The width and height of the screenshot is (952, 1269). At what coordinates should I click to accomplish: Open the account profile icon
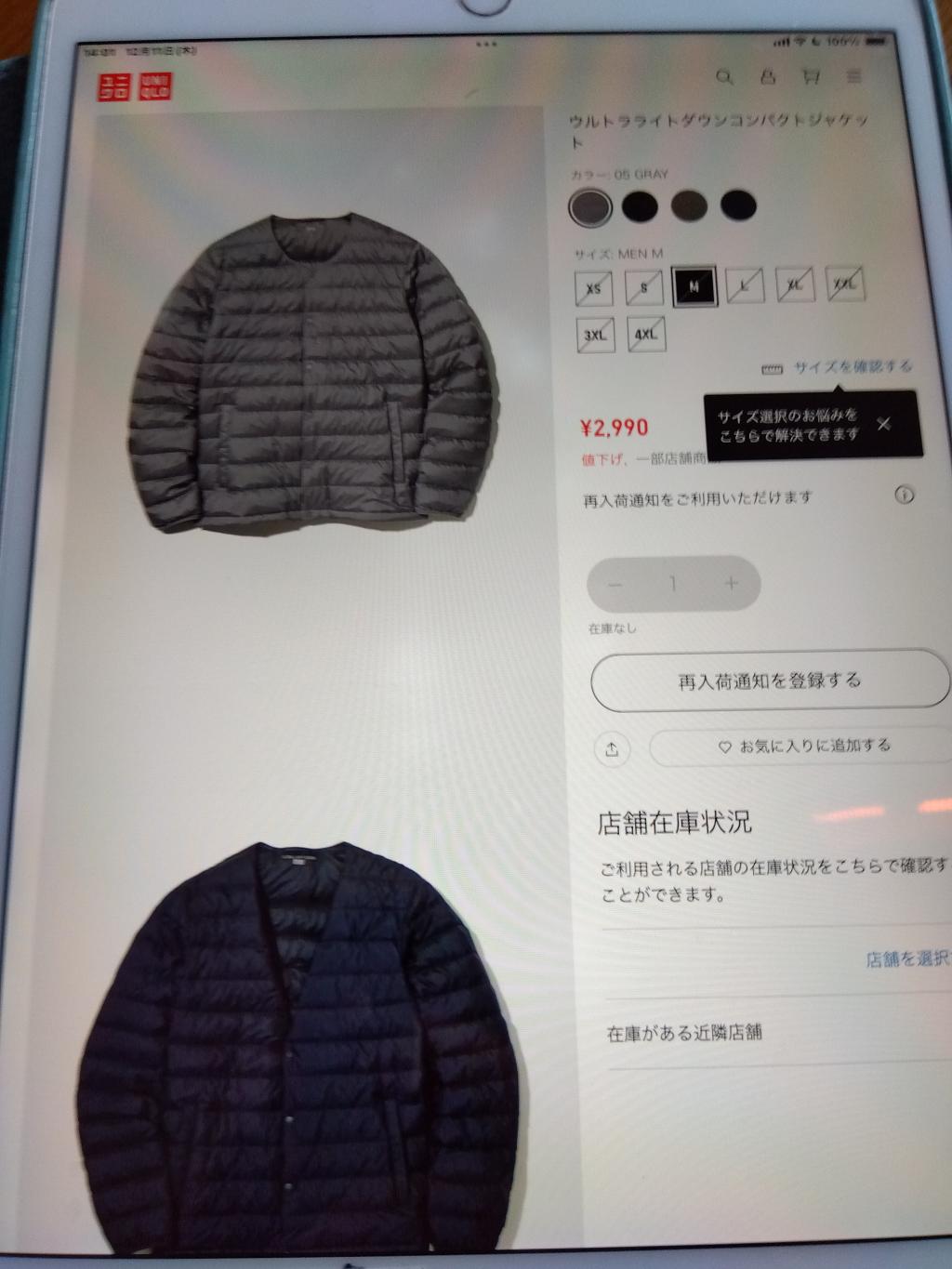click(x=768, y=77)
